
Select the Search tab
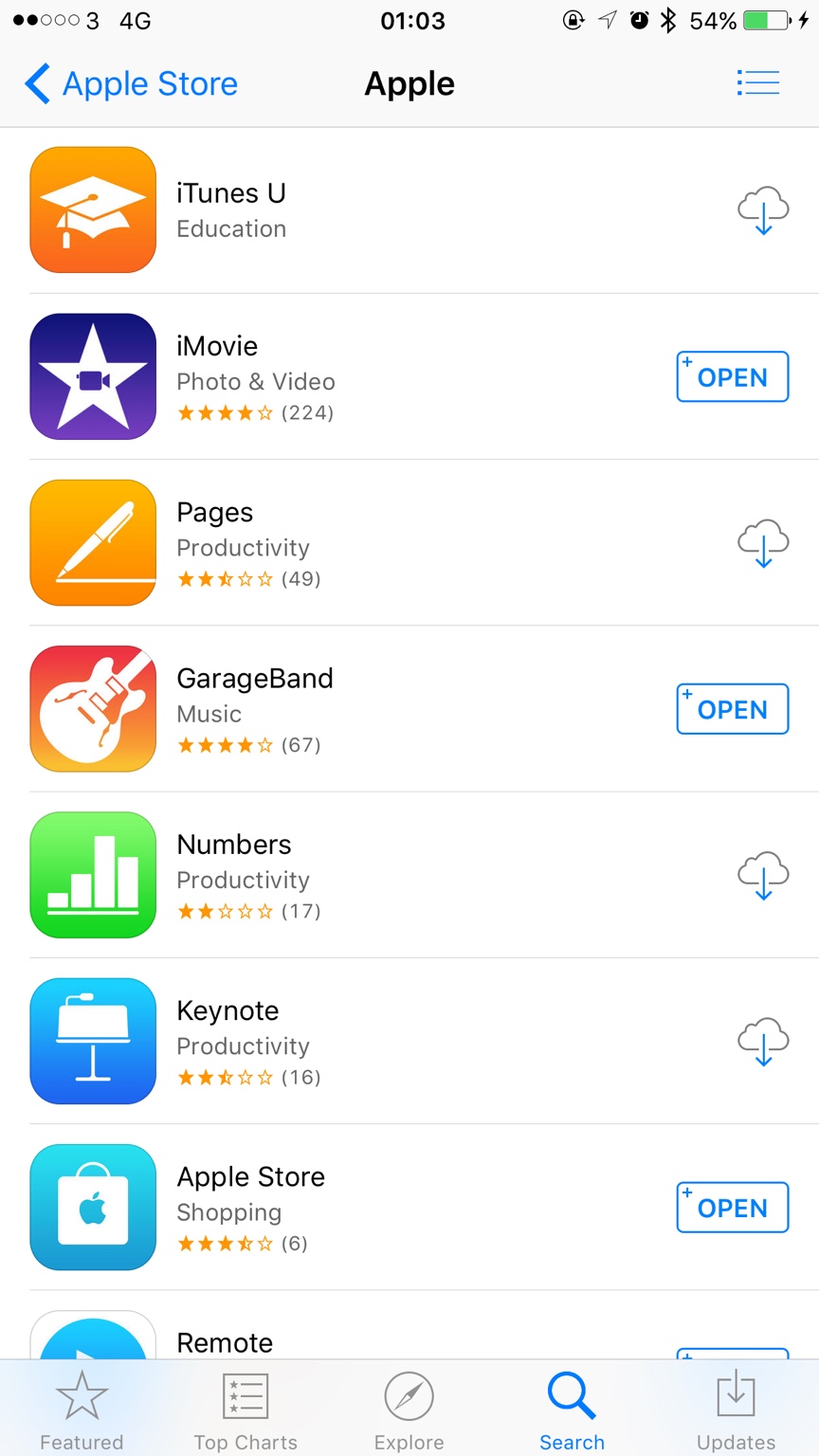click(x=573, y=1410)
